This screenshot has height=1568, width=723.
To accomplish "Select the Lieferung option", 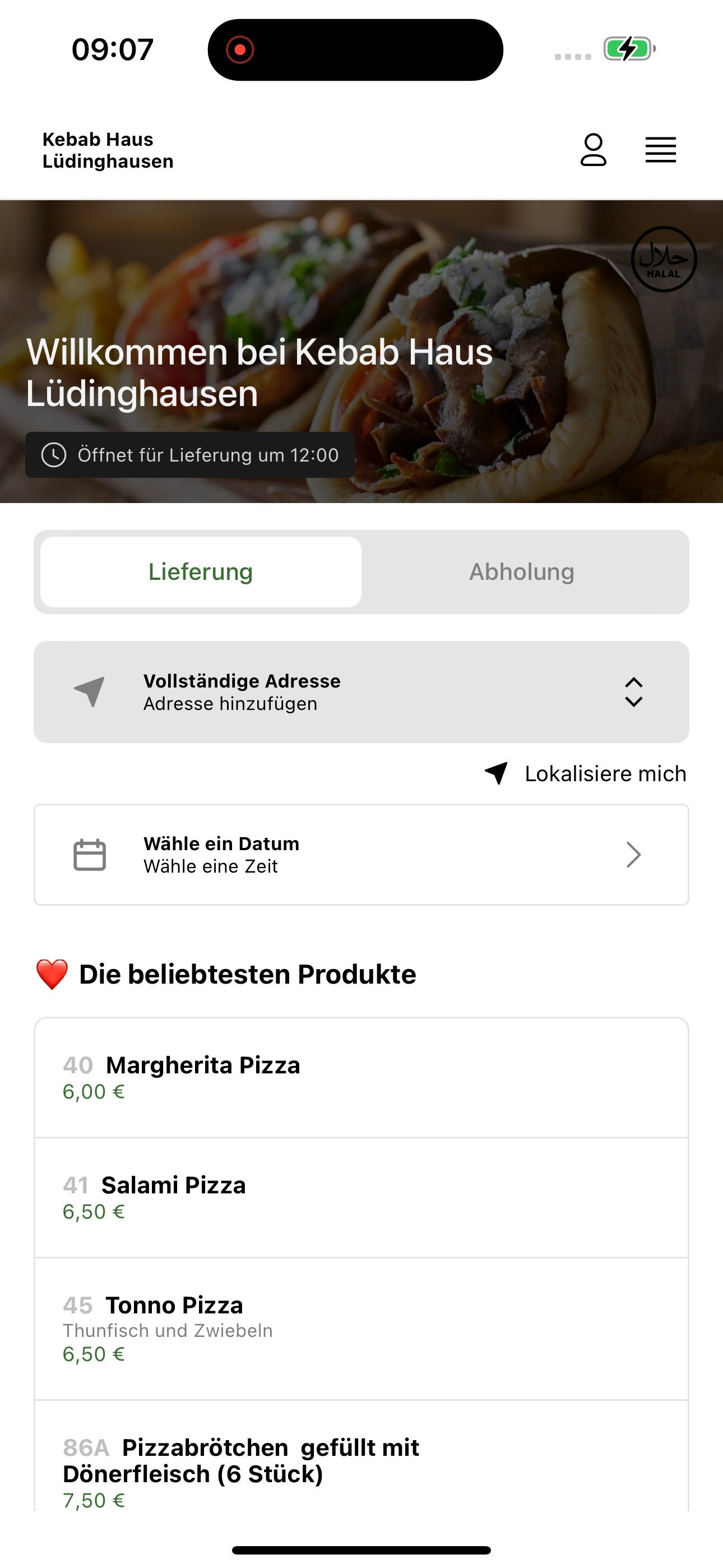I will (201, 571).
